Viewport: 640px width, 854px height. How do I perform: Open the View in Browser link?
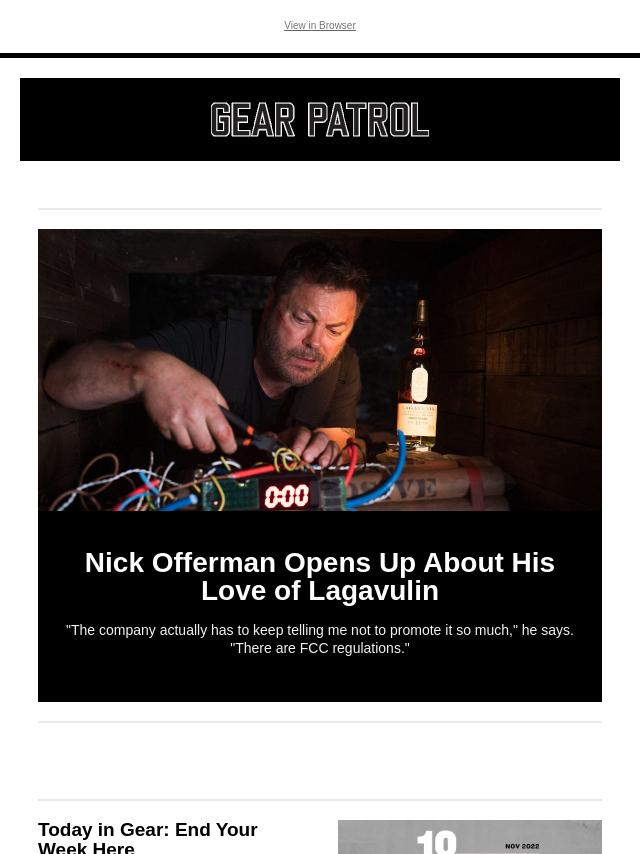click(x=319, y=26)
